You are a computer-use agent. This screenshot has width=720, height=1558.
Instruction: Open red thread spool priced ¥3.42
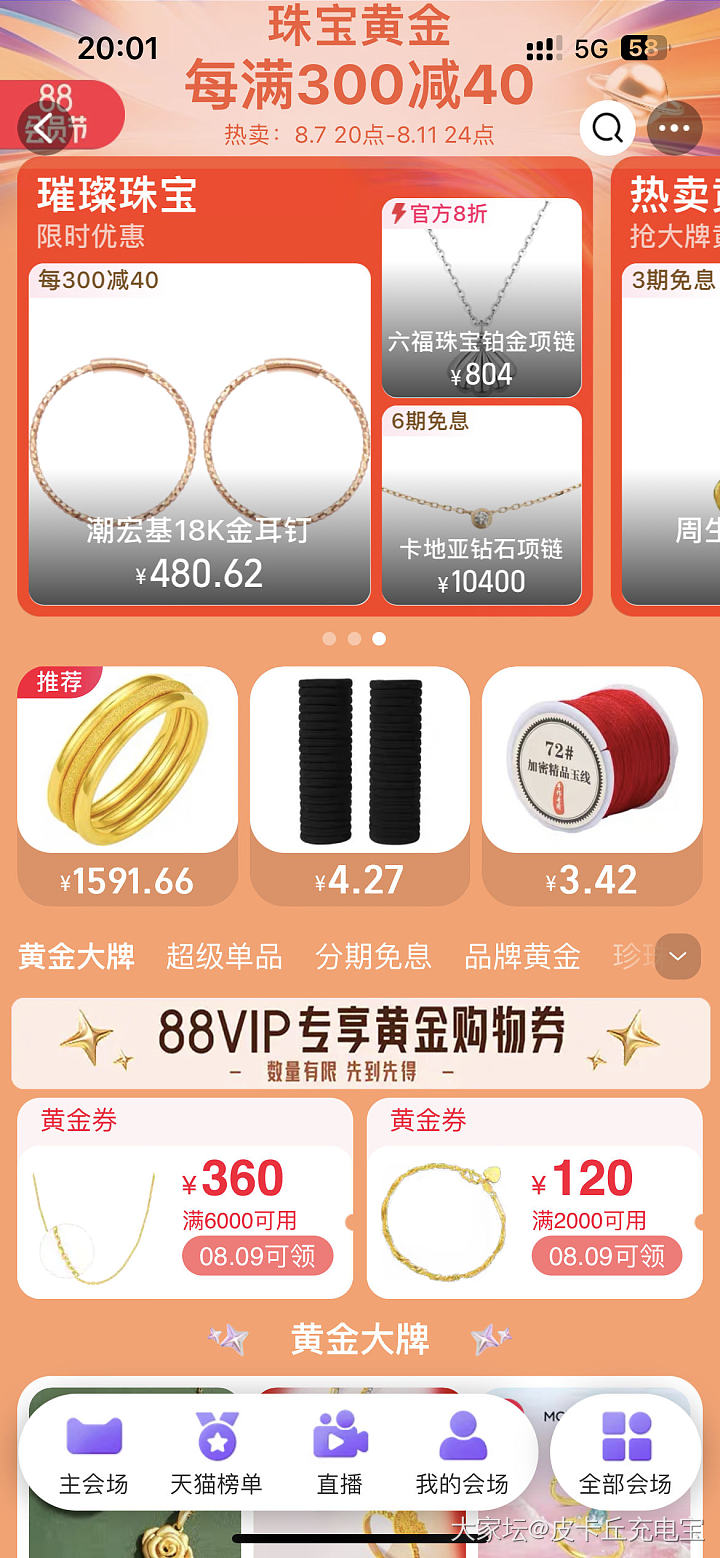click(x=592, y=785)
